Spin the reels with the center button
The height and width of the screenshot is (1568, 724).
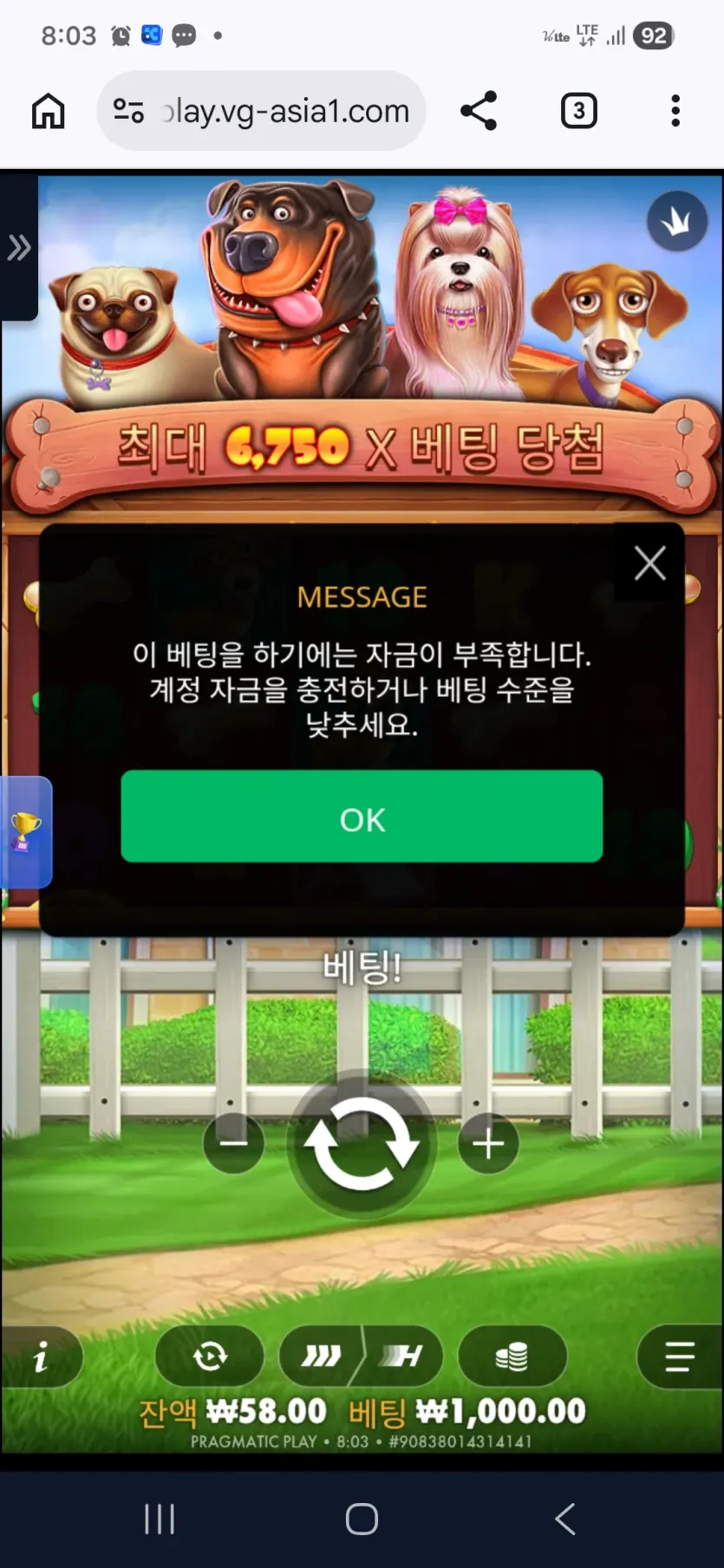(362, 1144)
